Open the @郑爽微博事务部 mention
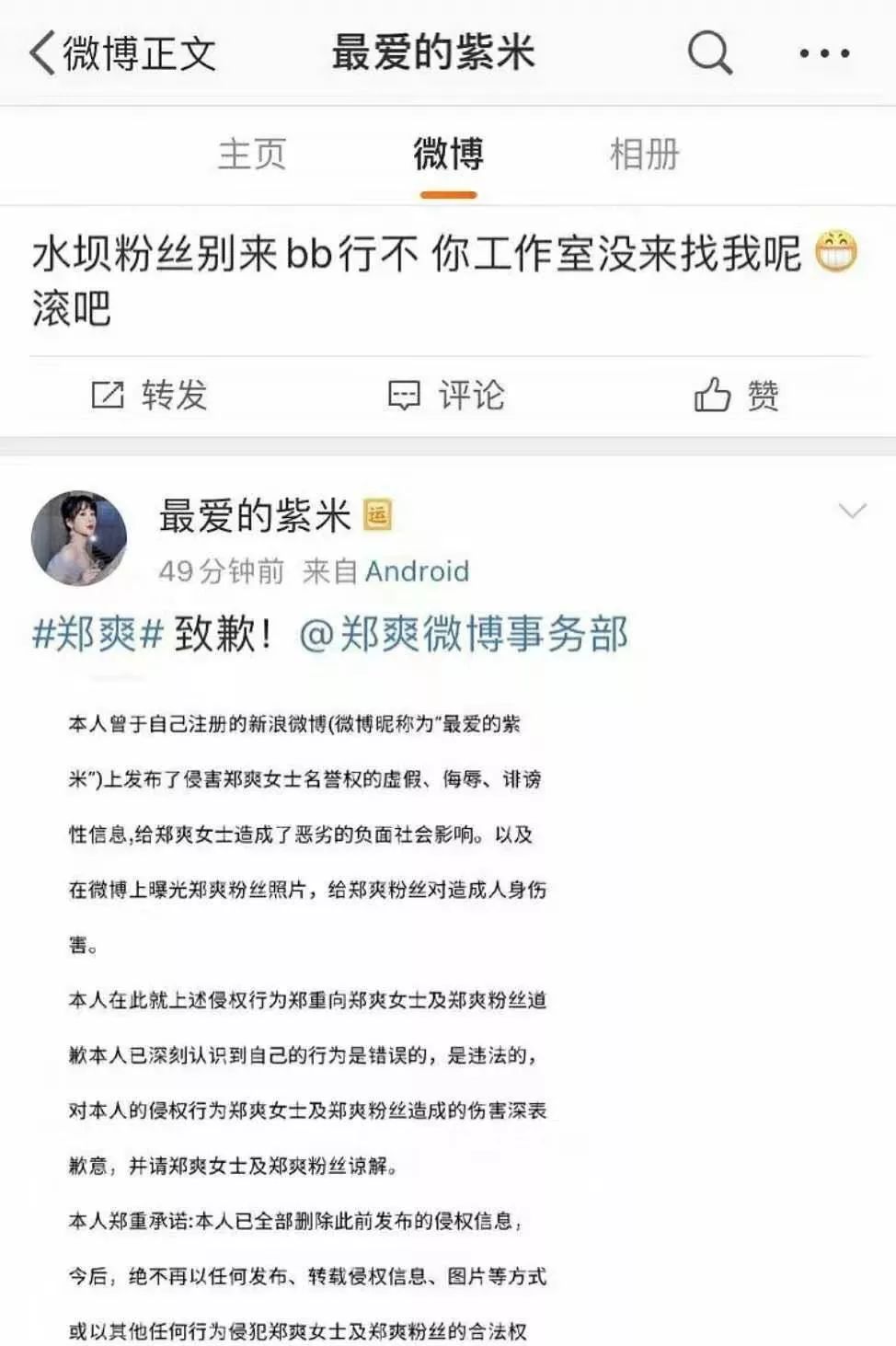This screenshot has width=896, height=1346. [x=464, y=634]
